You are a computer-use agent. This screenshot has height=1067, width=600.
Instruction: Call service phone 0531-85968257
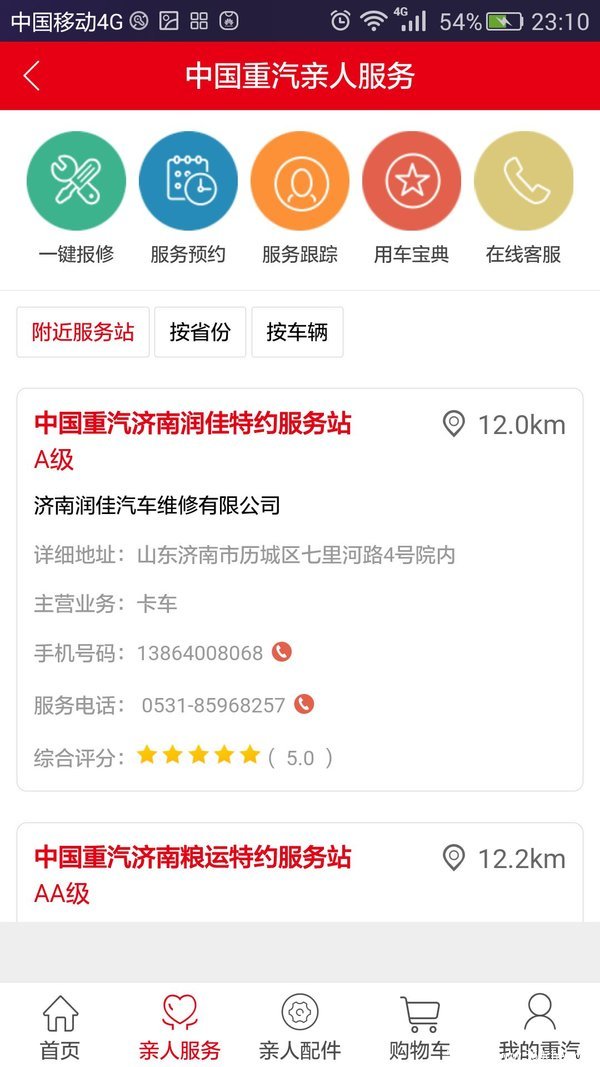coord(304,704)
